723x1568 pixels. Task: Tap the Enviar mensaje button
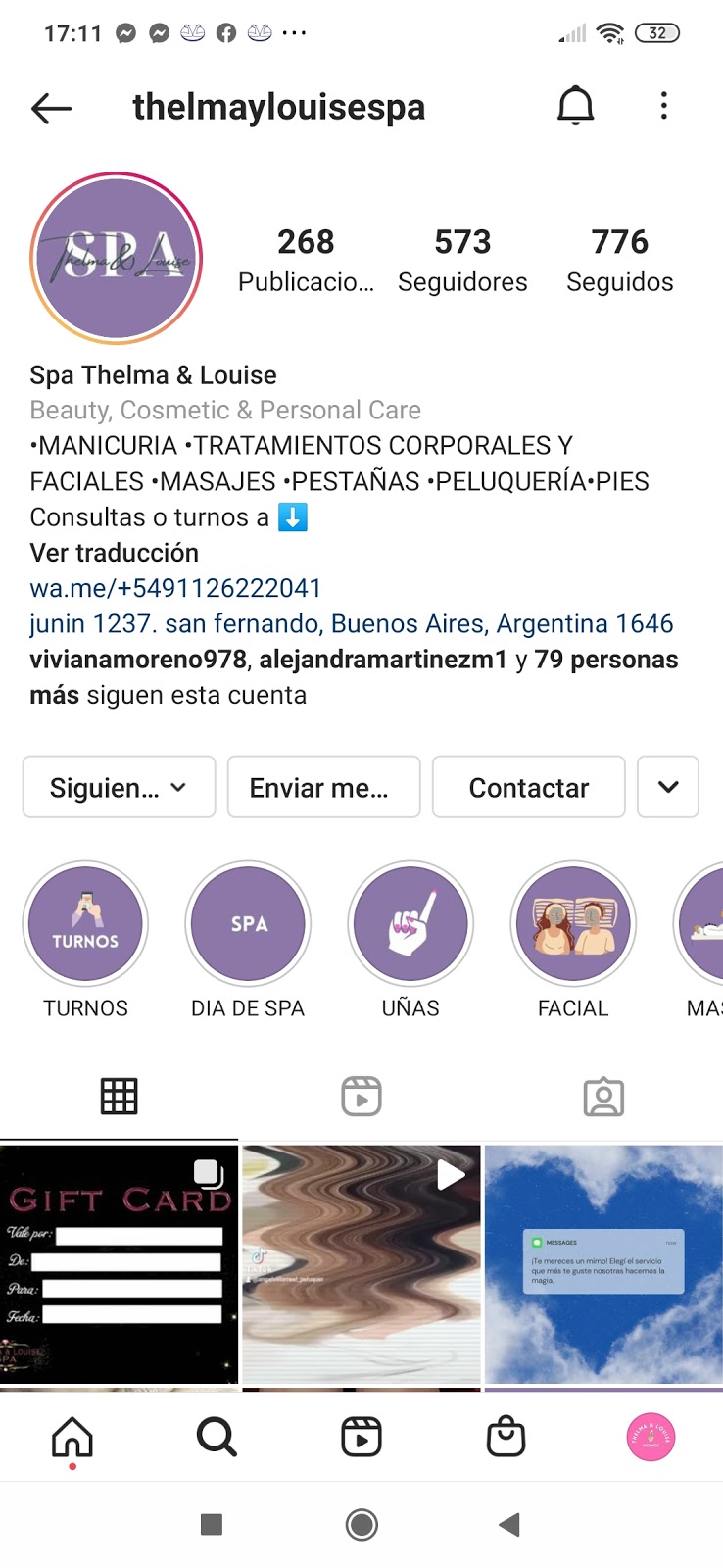click(x=323, y=787)
